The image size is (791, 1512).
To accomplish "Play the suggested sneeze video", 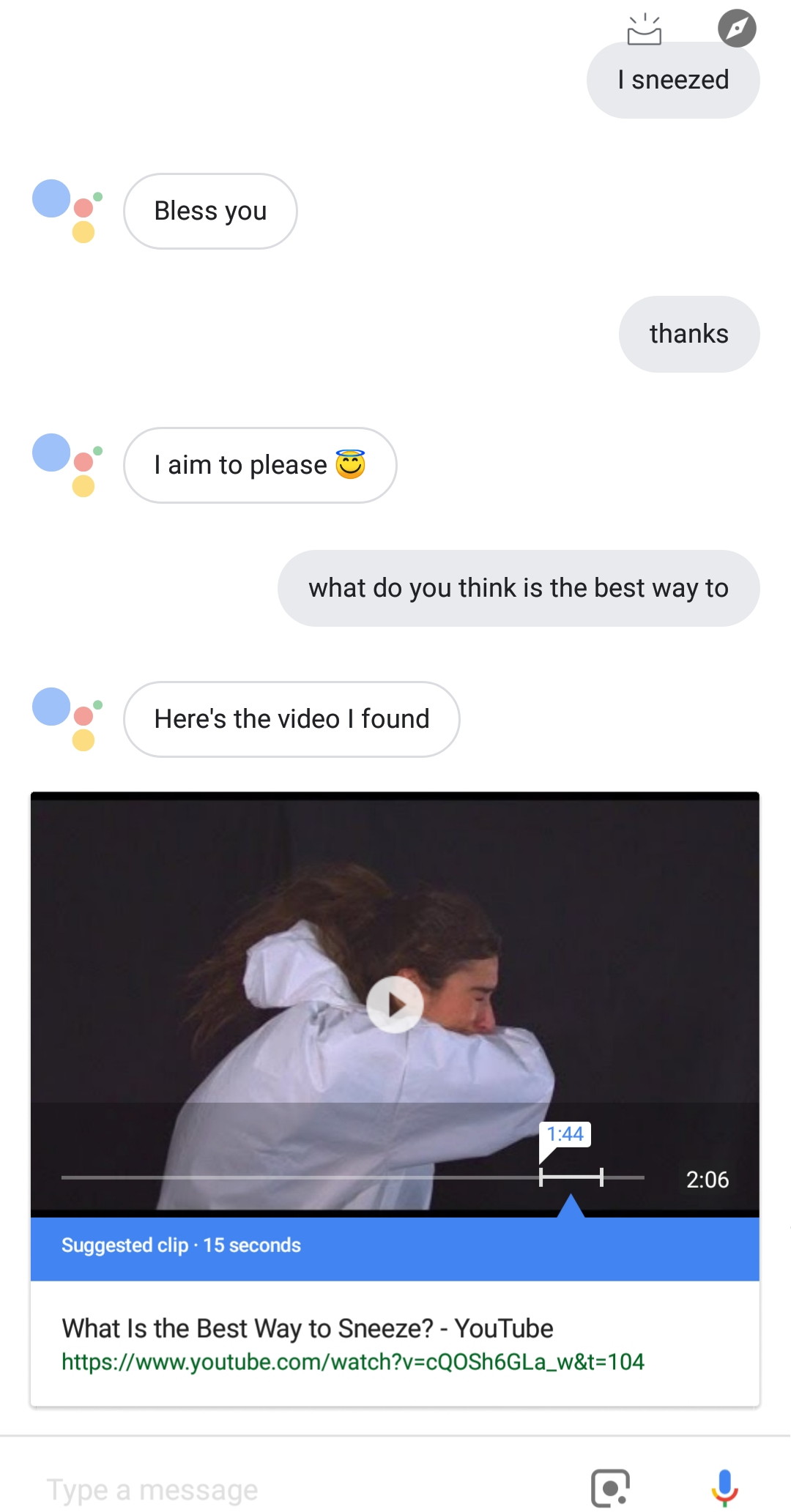I will (x=395, y=1005).
